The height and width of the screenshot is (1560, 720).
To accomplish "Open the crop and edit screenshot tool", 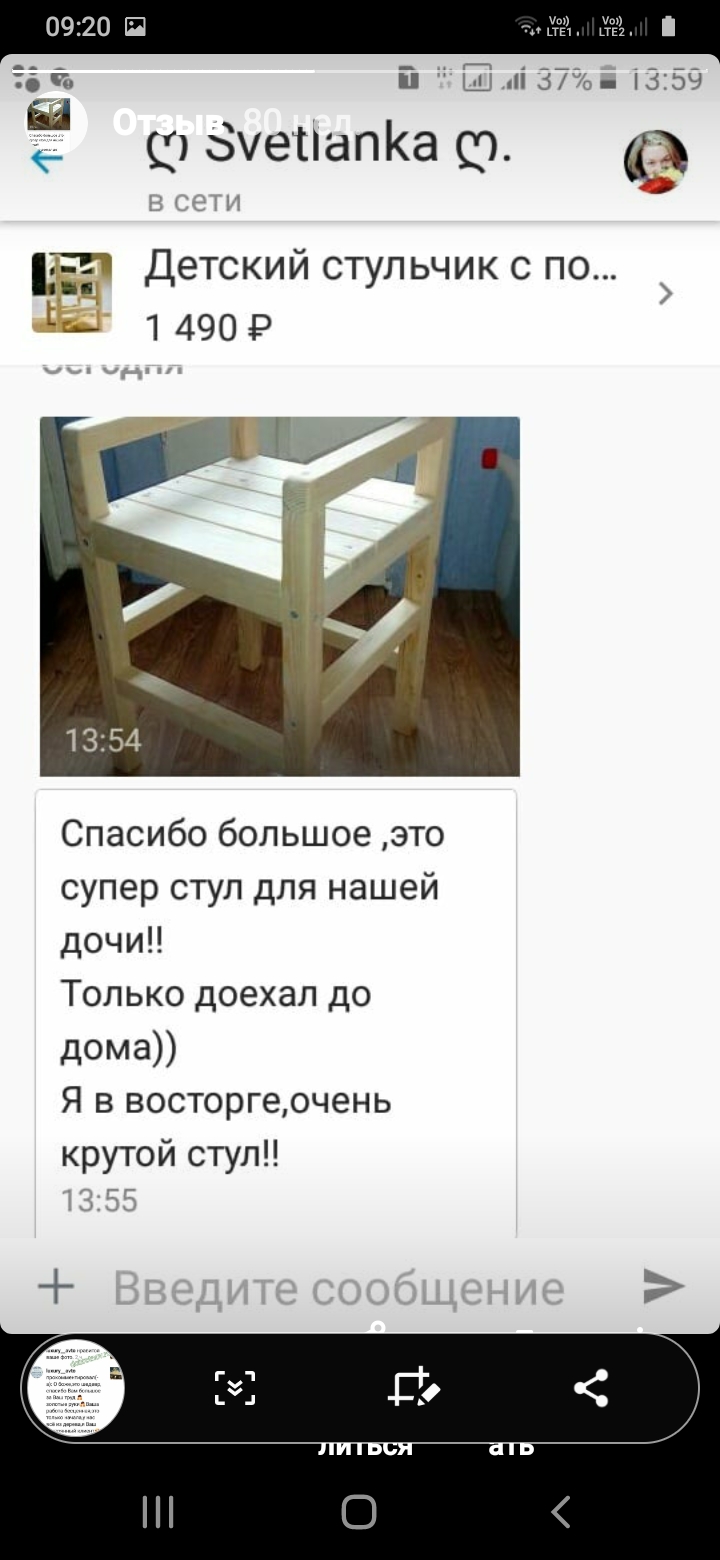I will click(x=414, y=1388).
